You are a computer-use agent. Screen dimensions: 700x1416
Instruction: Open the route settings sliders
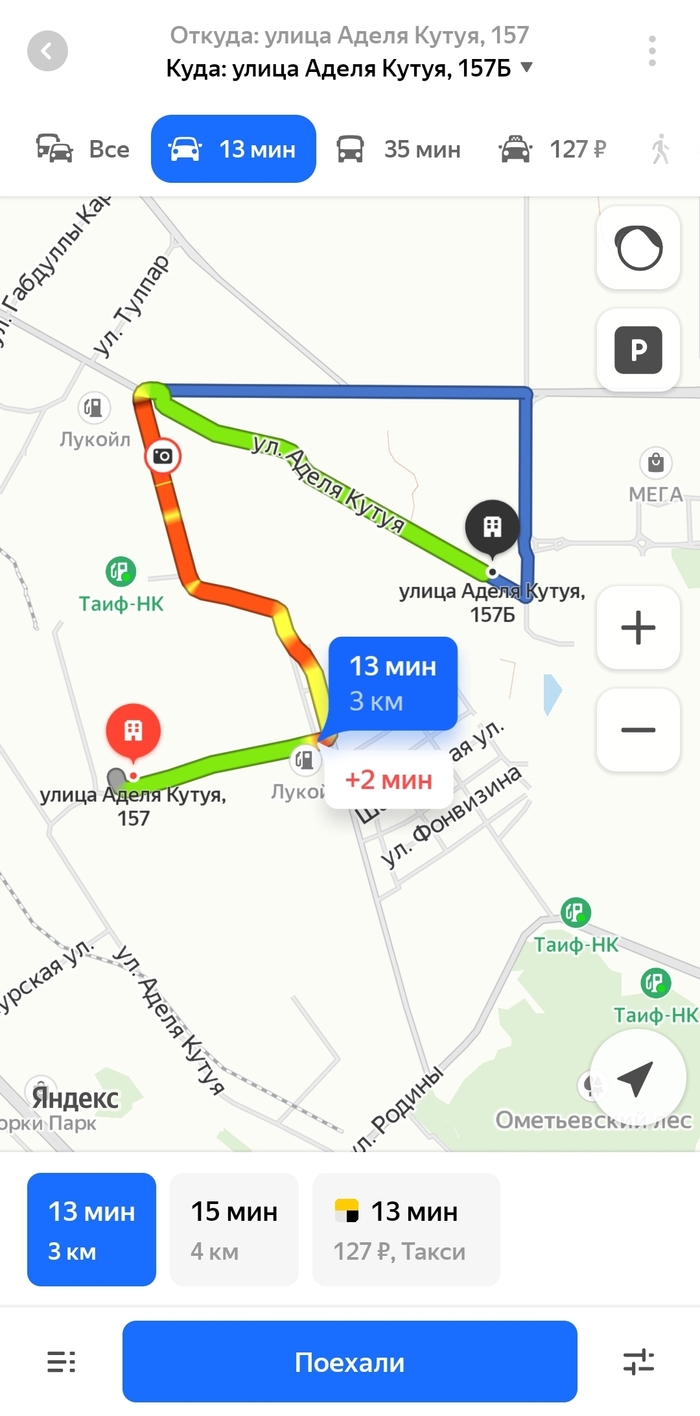pyautogui.click(x=638, y=1362)
